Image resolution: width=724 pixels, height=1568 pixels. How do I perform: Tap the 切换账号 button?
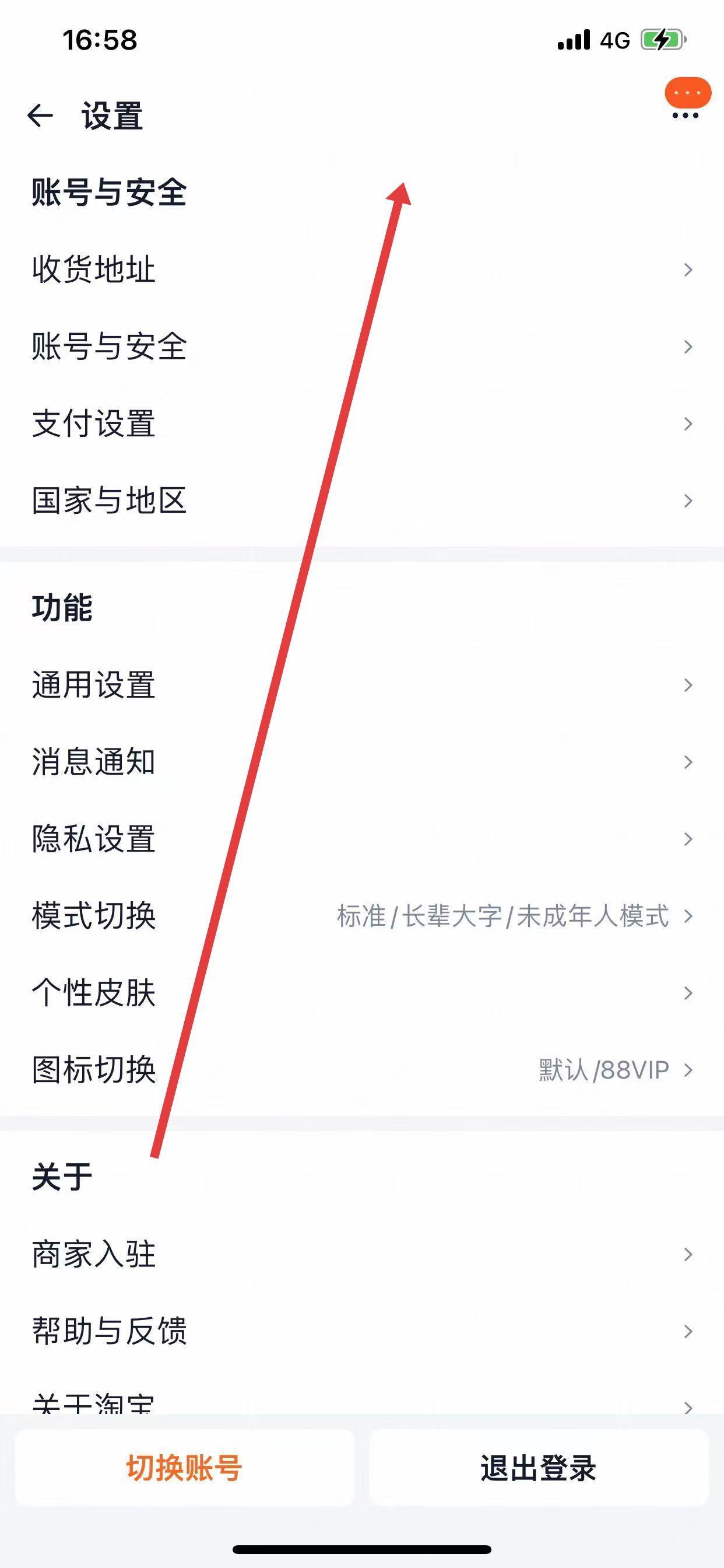[184, 1468]
